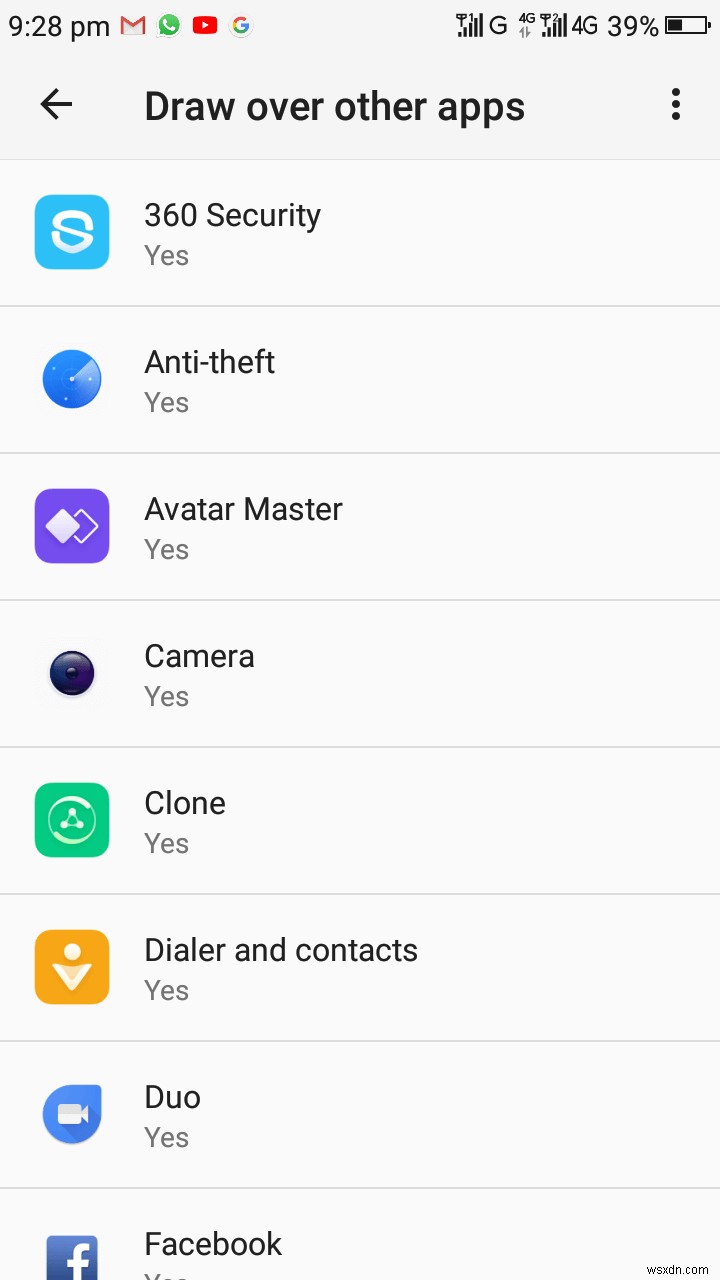
Task: Click the Anti-theft app icon
Action: tap(71, 379)
